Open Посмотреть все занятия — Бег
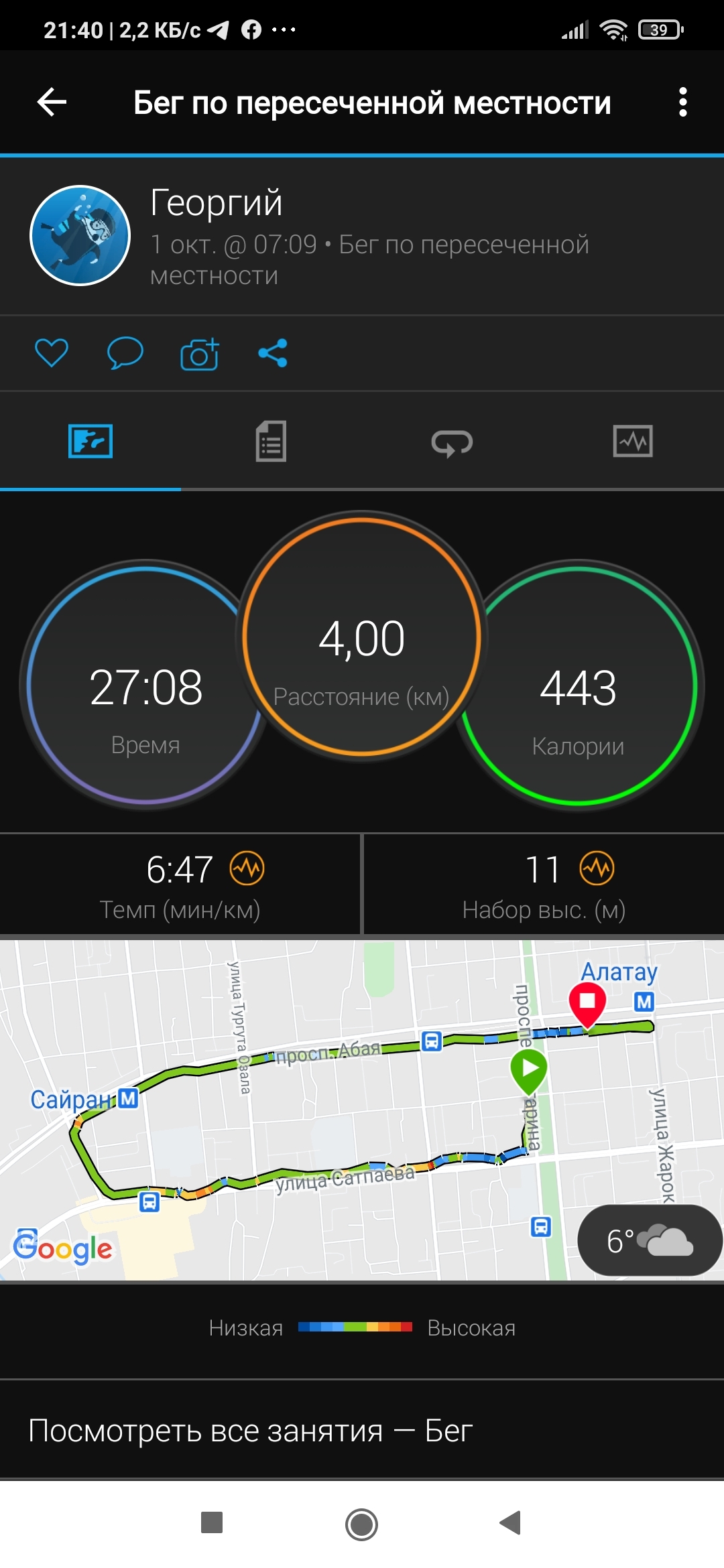Screen dimensions: 724x1568 pos(251,1431)
